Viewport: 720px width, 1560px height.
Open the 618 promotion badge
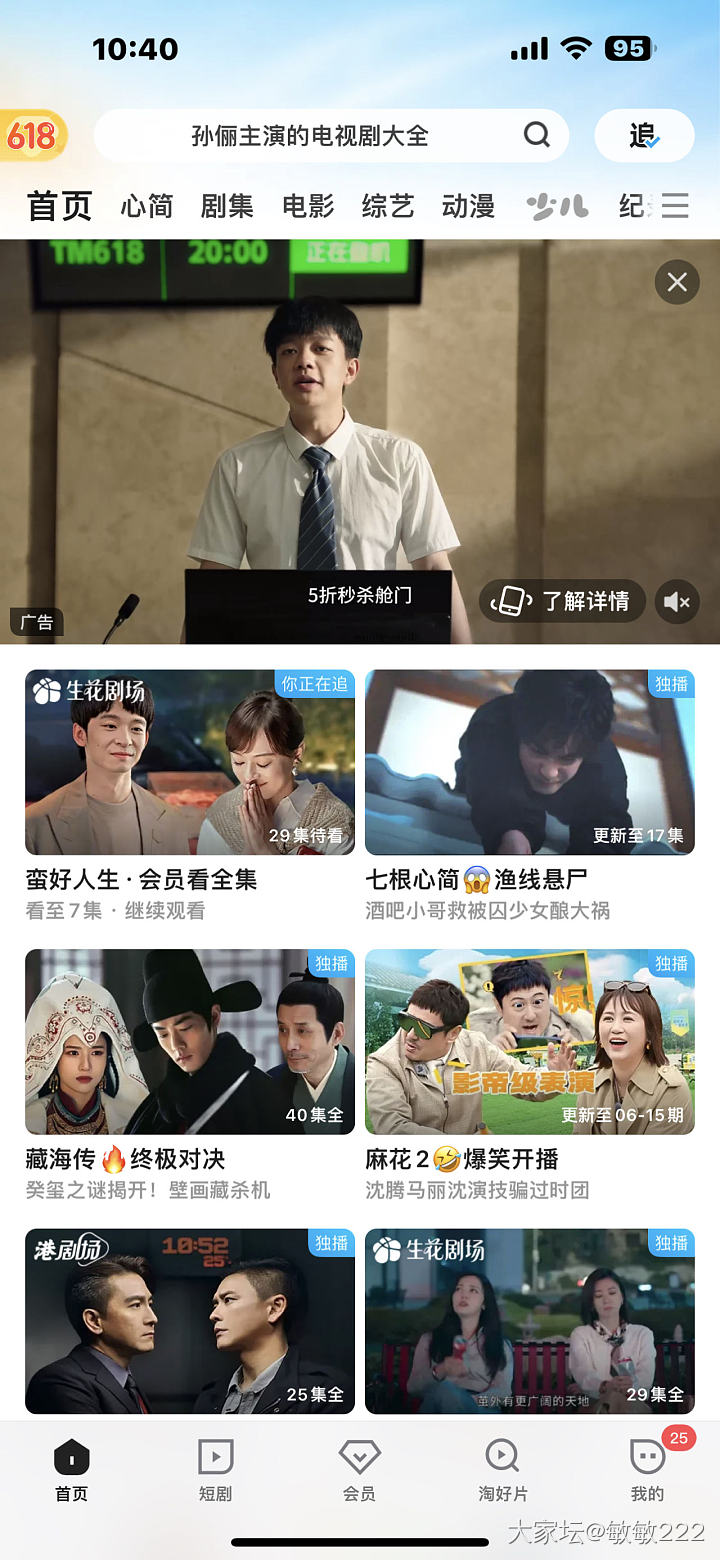pyautogui.click(x=31, y=136)
